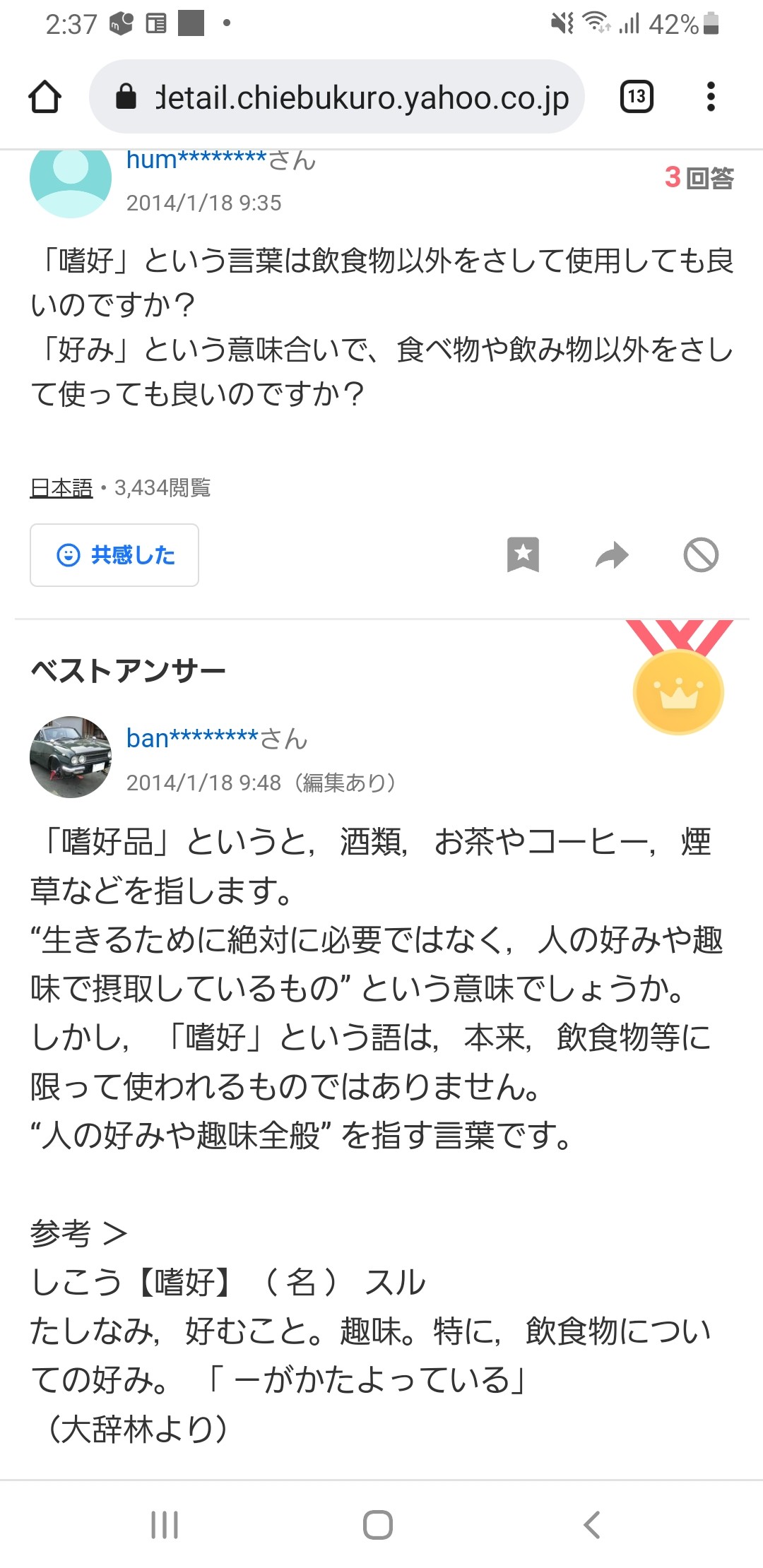Viewport: 763px width, 1568px height.
Task: View the car avatar of the best answerer
Action: pos(71,758)
